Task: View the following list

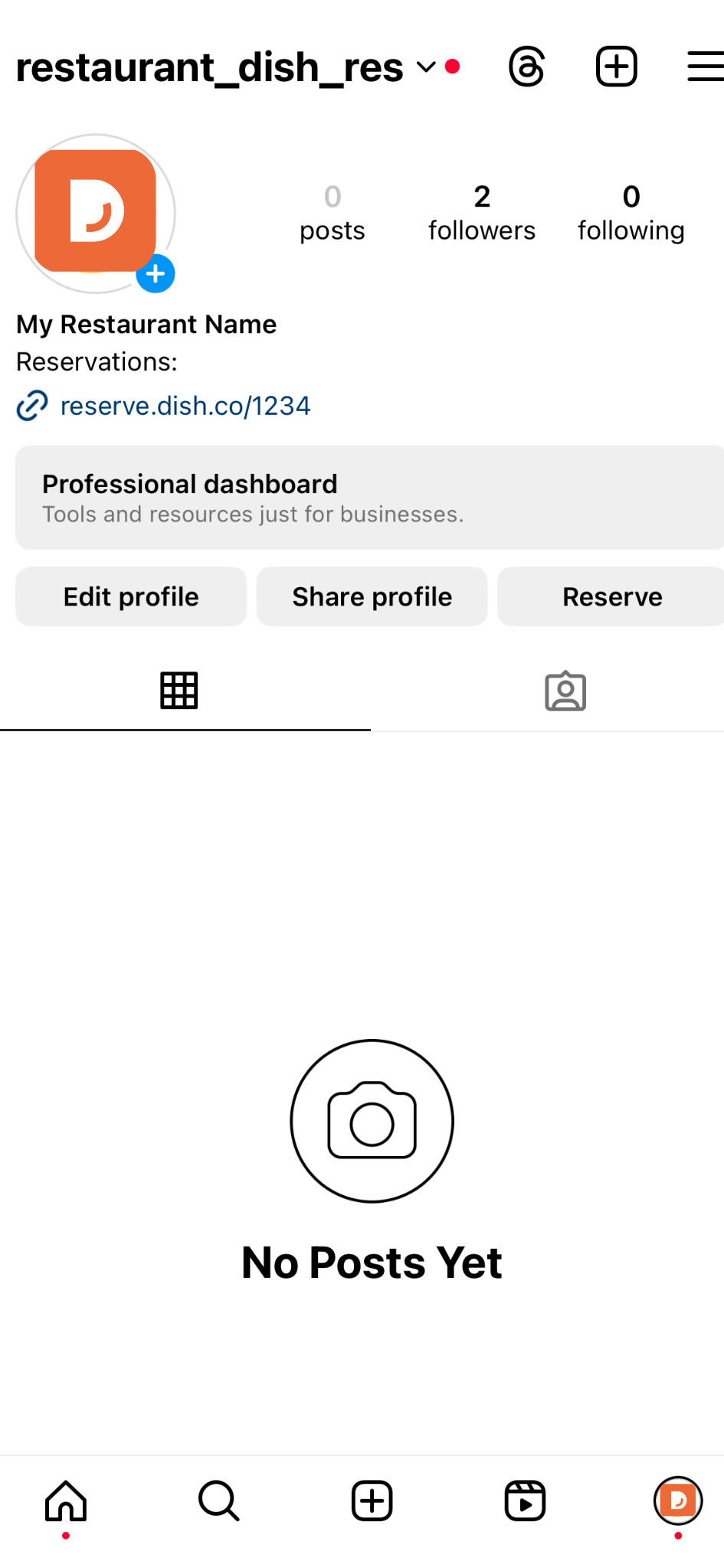Action: [x=631, y=213]
